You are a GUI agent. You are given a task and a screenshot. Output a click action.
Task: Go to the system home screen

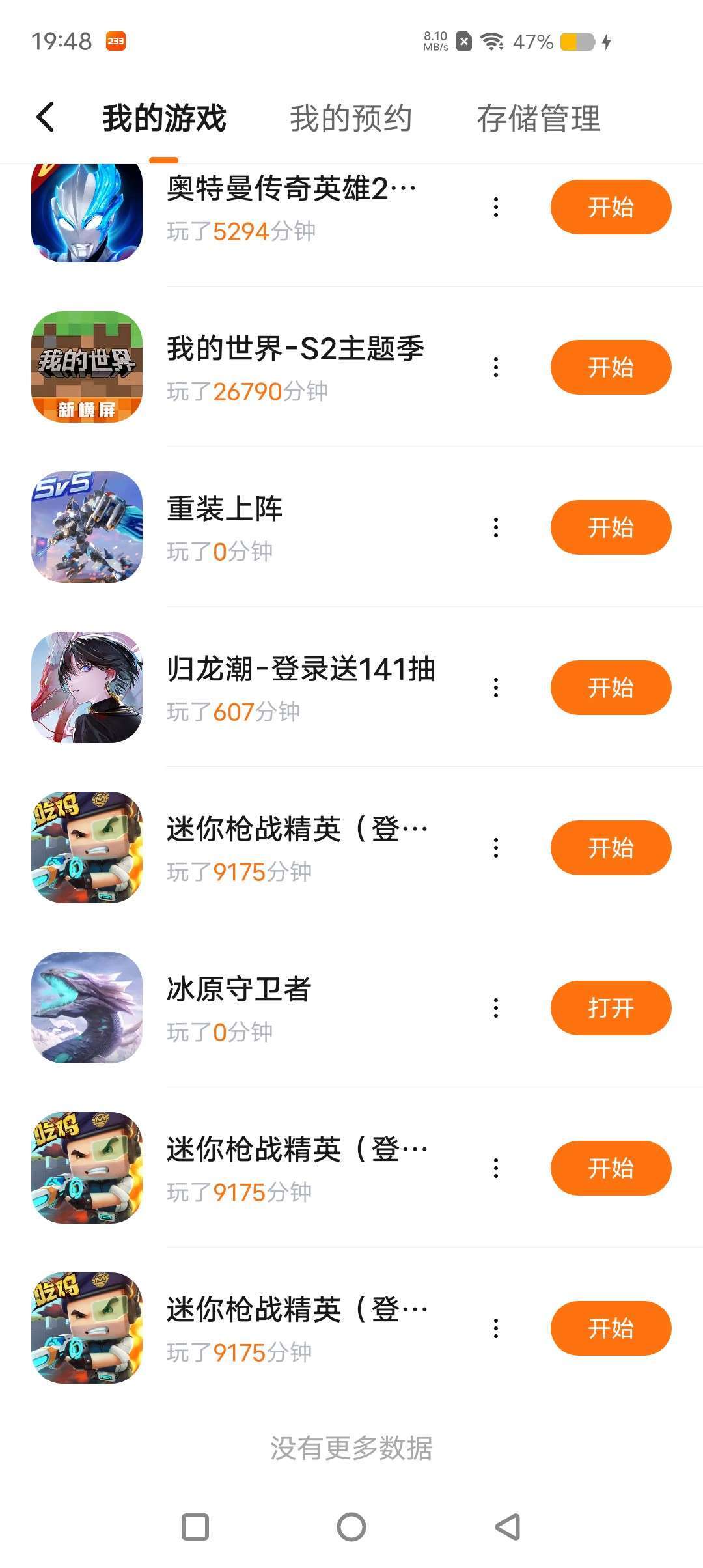[351, 1527]
